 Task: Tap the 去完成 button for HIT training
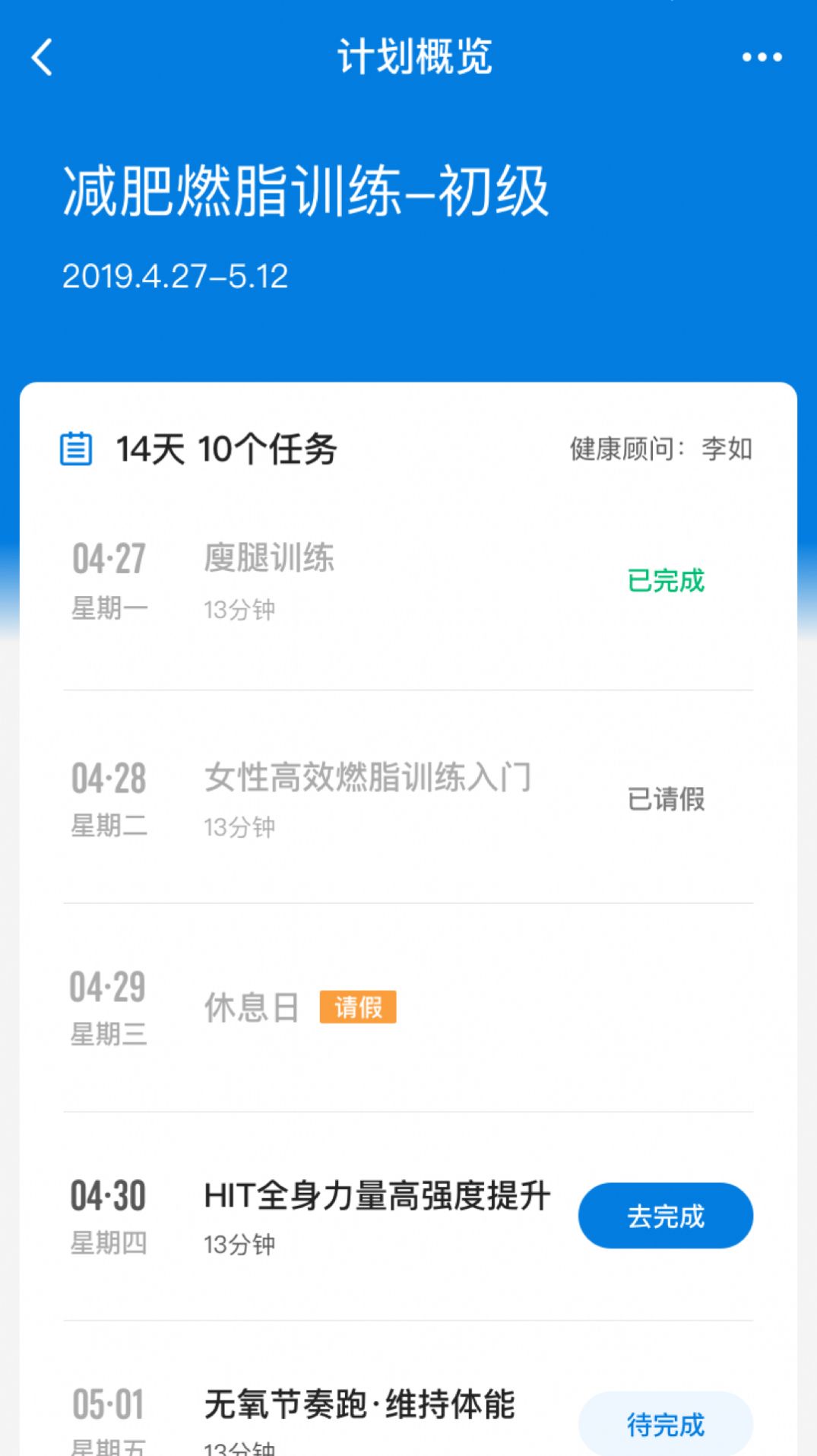(x=665, y=1215)
